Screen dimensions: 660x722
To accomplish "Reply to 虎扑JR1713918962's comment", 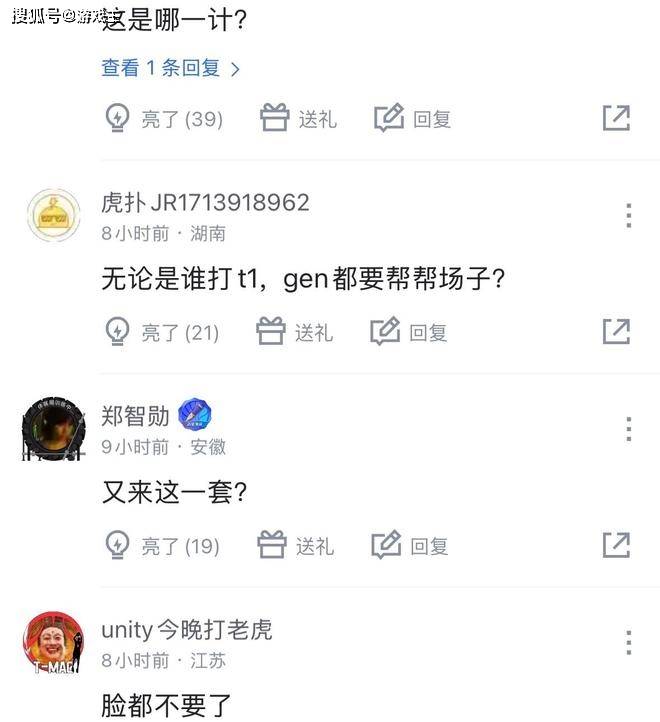I will pos(408,332).
